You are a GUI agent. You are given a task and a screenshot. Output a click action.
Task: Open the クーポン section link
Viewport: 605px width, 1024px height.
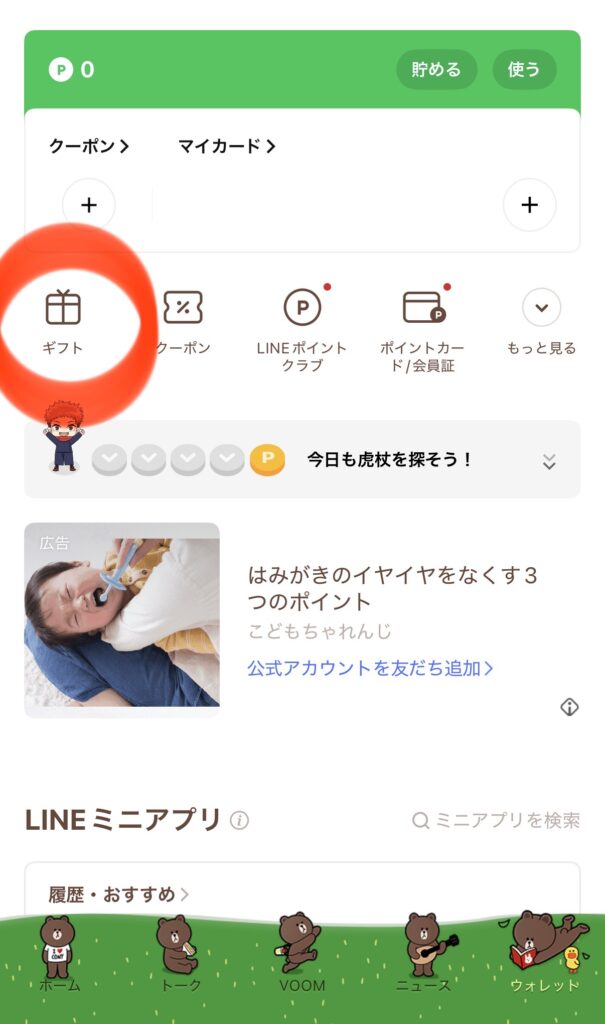(89, 146)
